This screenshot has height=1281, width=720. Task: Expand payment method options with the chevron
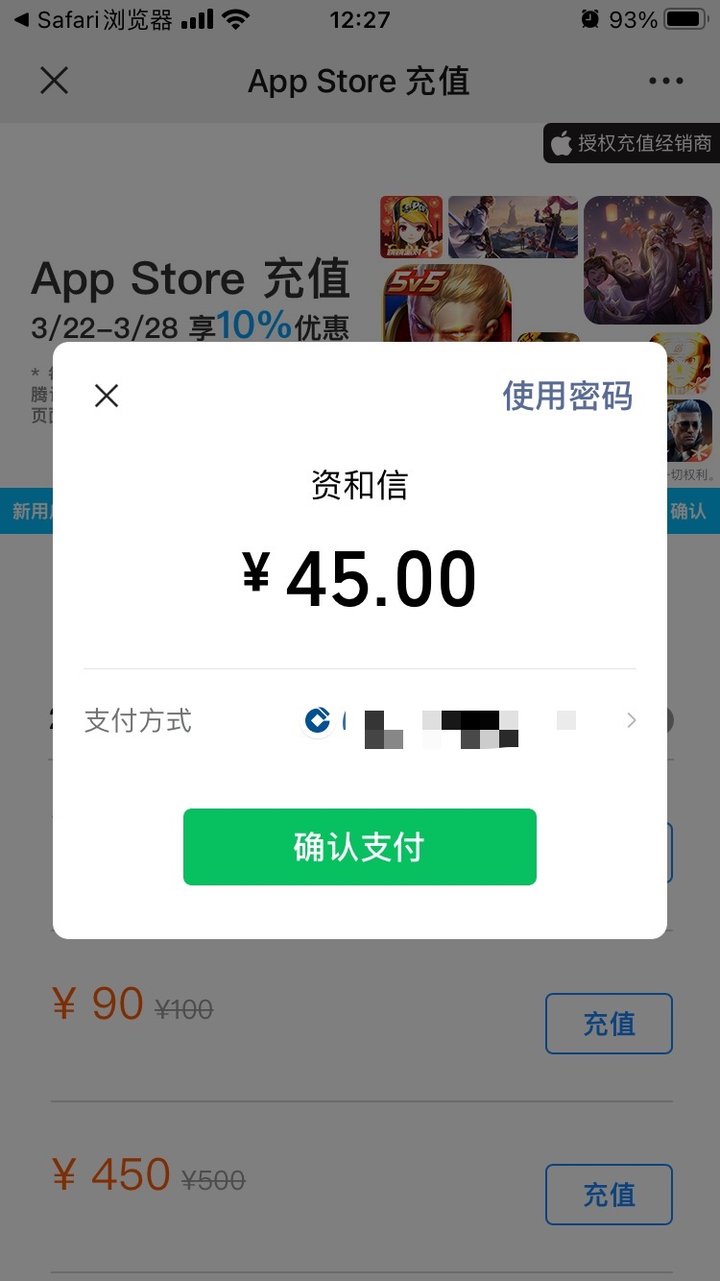[631, 721]
